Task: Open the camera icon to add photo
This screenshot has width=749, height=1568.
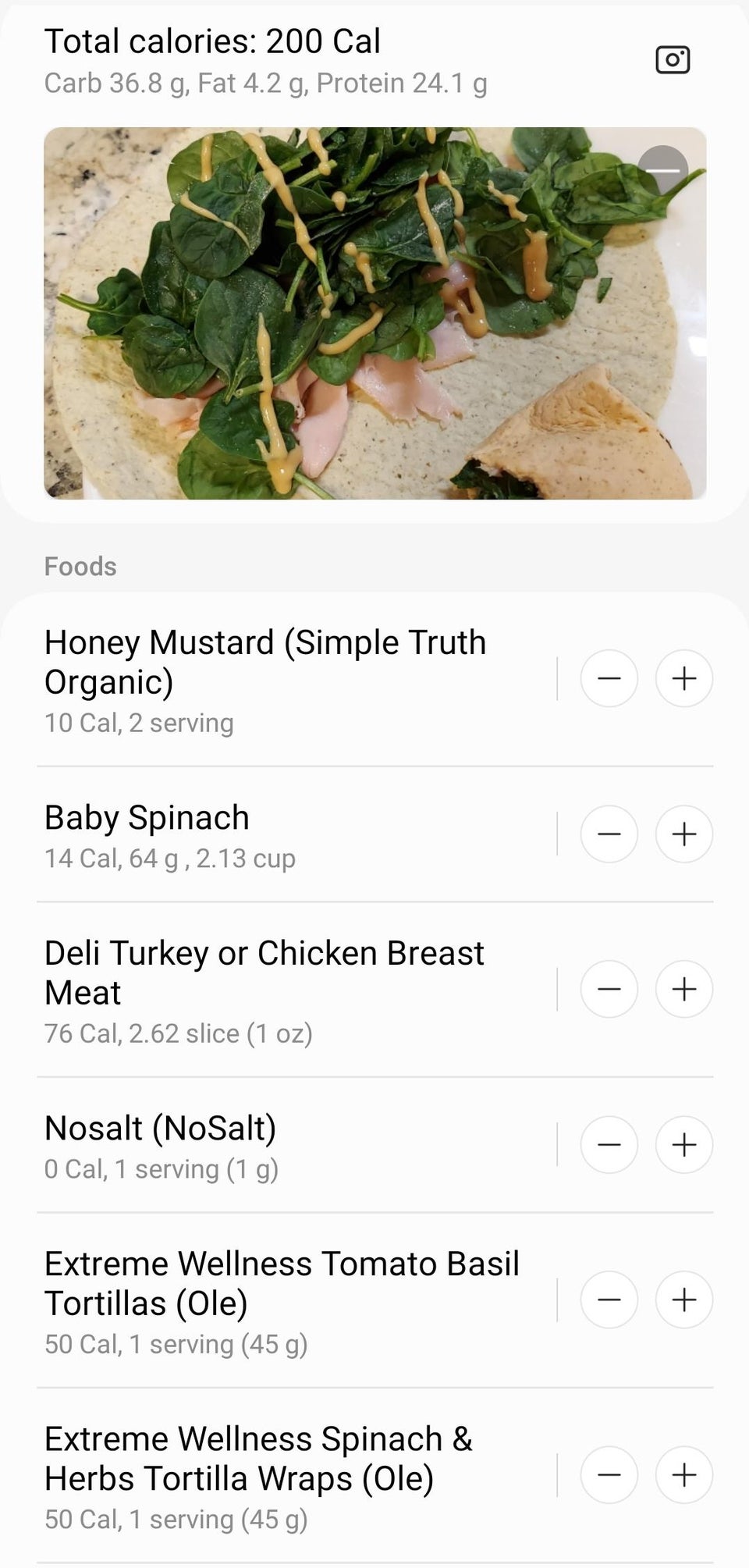Action: point(673,60)
